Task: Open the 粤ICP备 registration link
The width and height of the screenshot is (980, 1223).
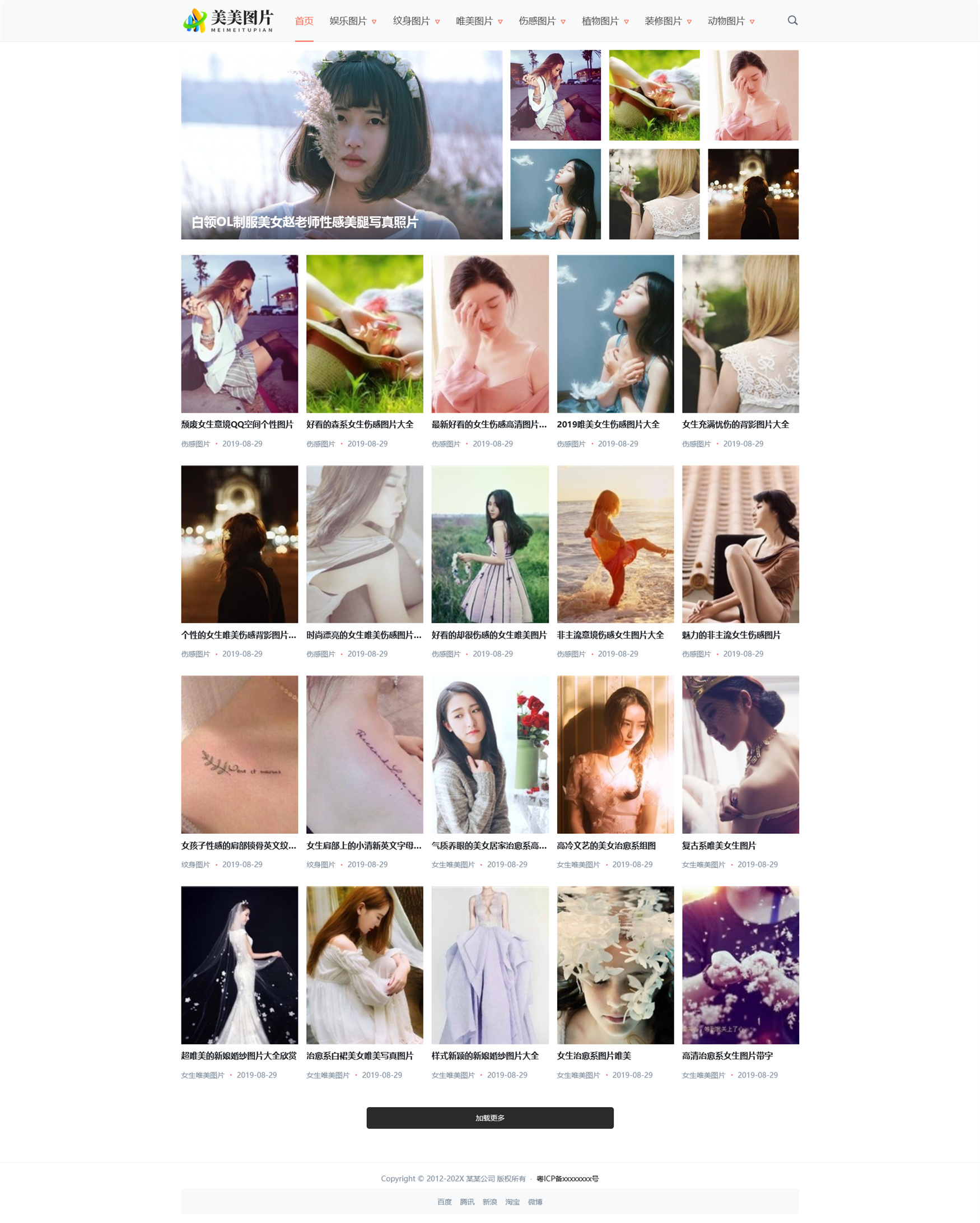Action: (x=567, y=1178)
